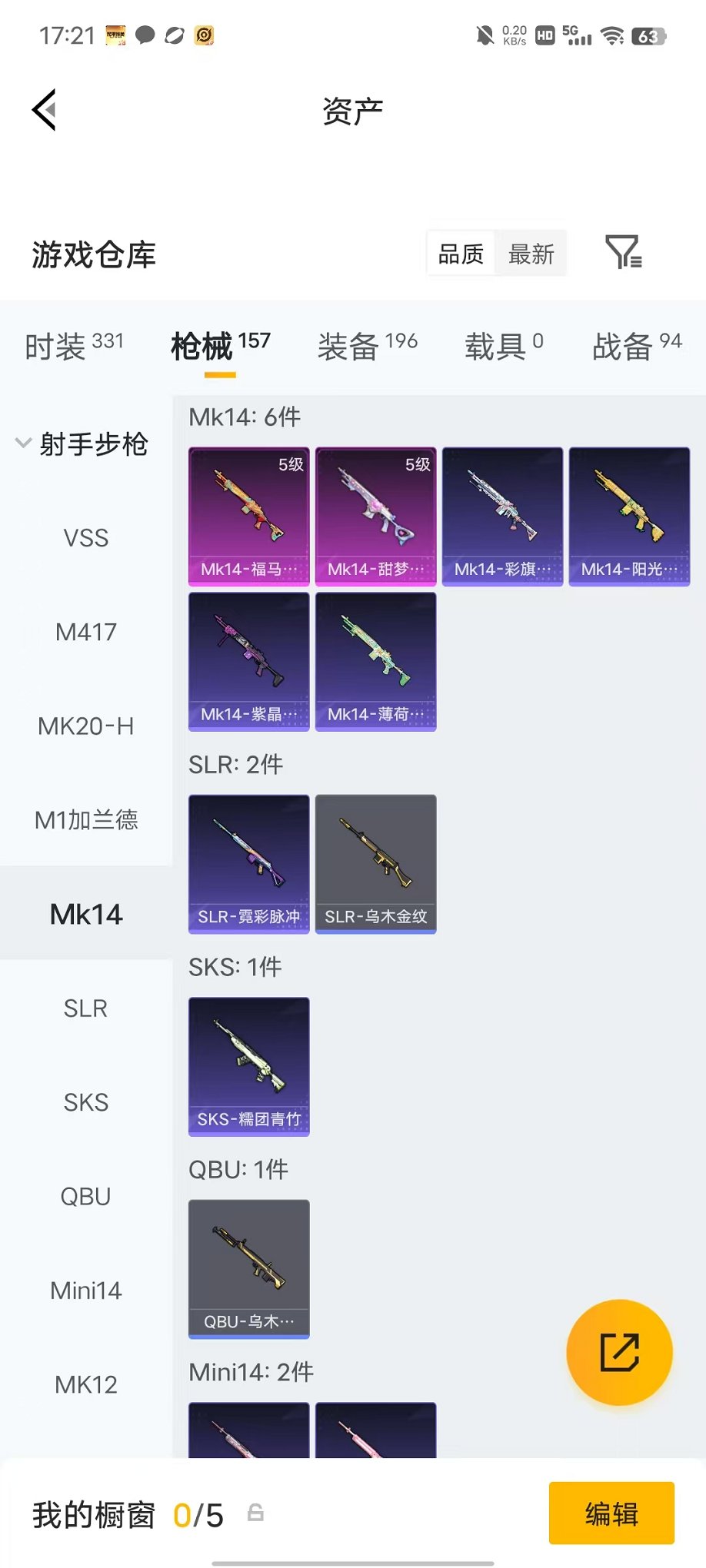Screen dimensions: 706x1568
Task: Sort the warehouse by 最新
Action: (x=531, y=254)
